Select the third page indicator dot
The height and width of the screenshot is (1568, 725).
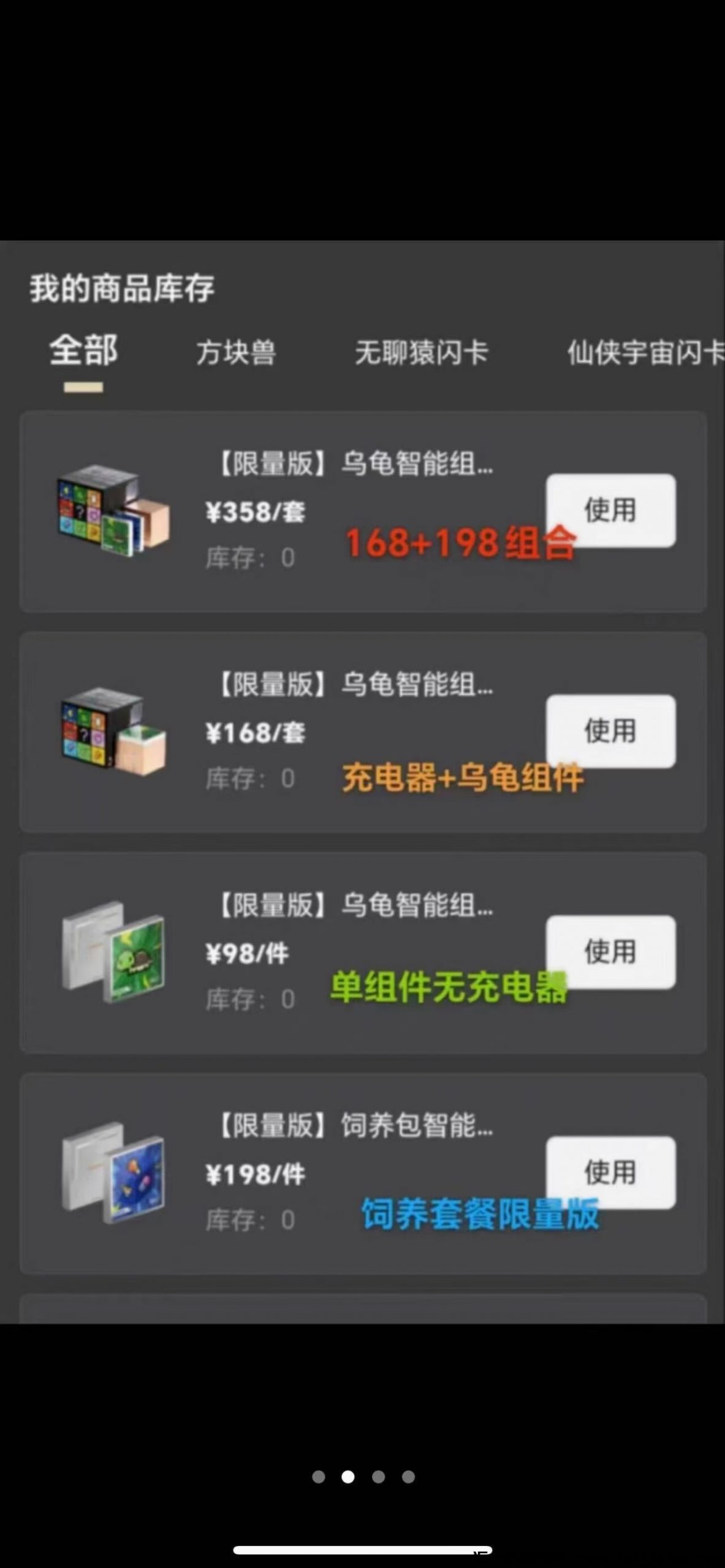378,1477
